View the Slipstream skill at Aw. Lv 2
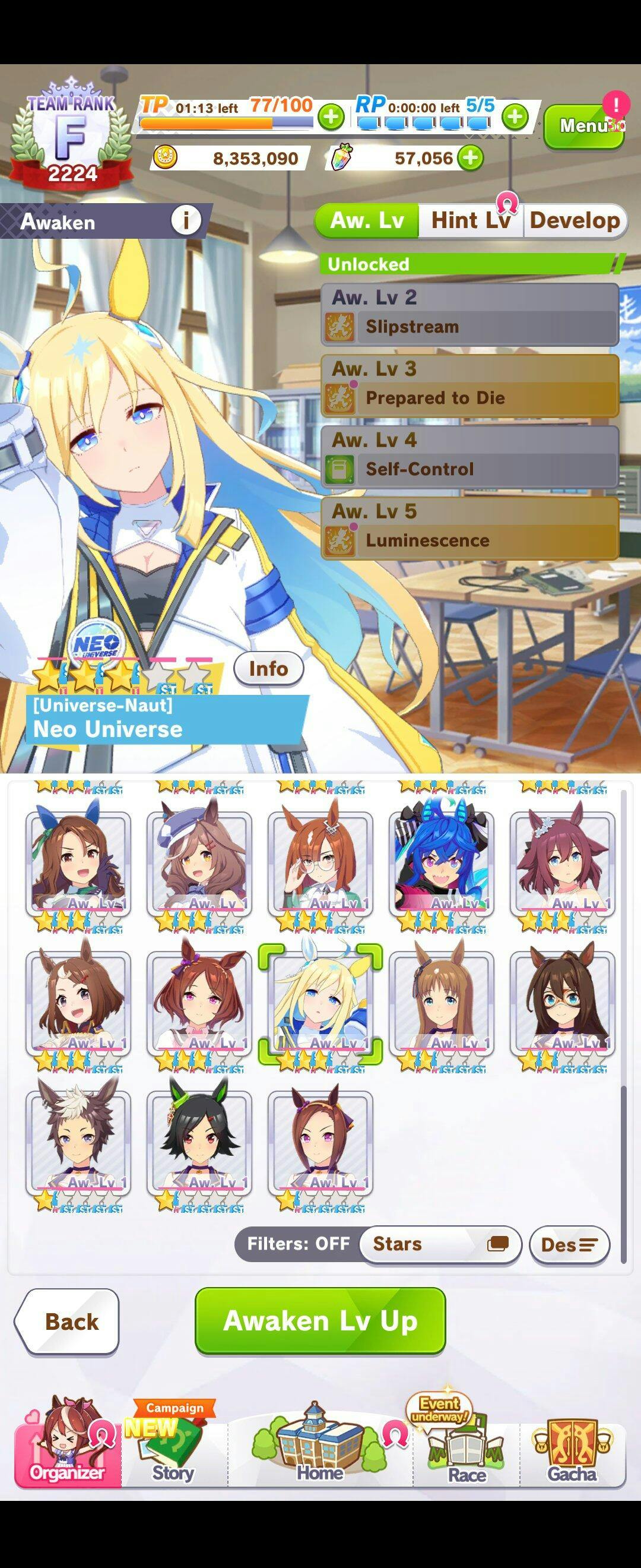Viewport: 641px width, 1568px height. pyautogui.click(x=469, y=315)
